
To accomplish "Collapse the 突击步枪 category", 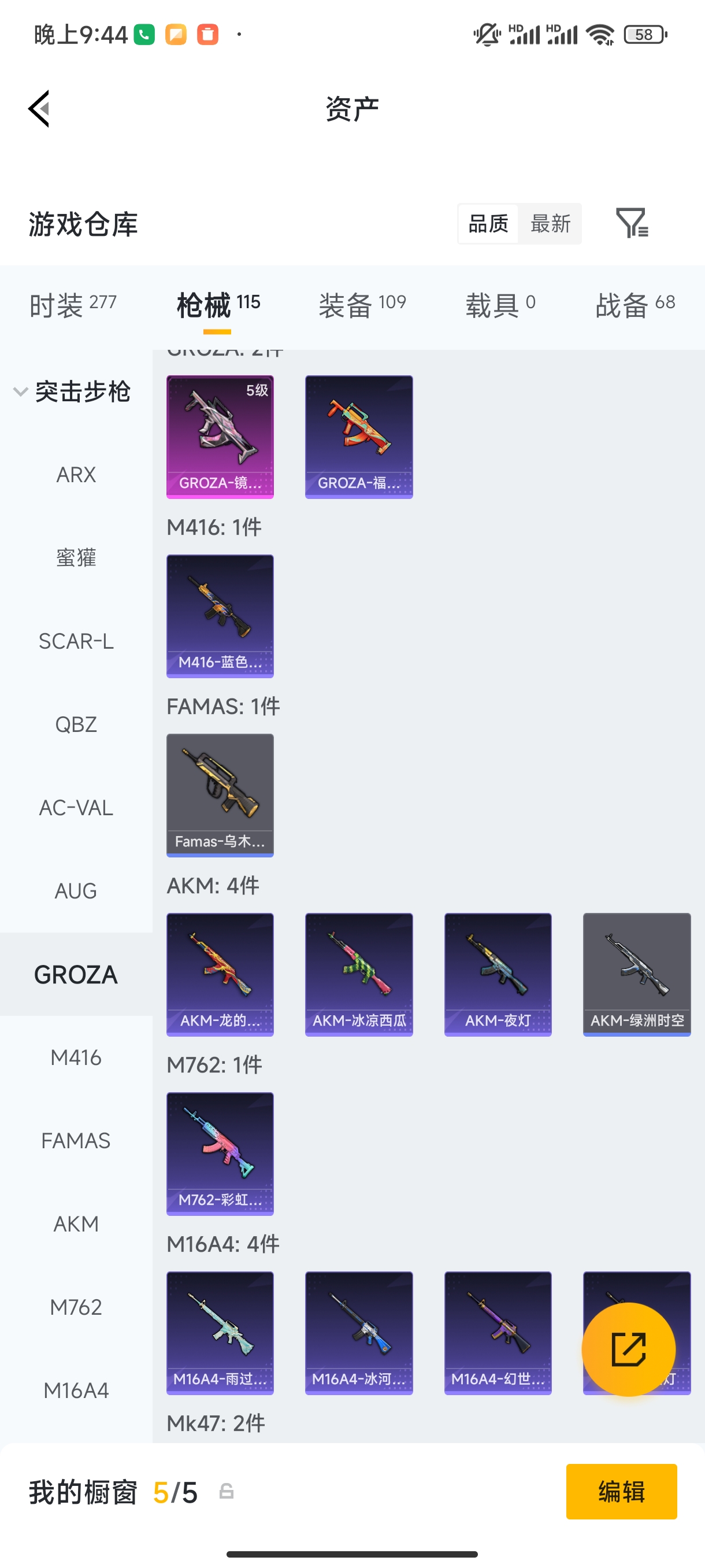I will coord(72,391).
